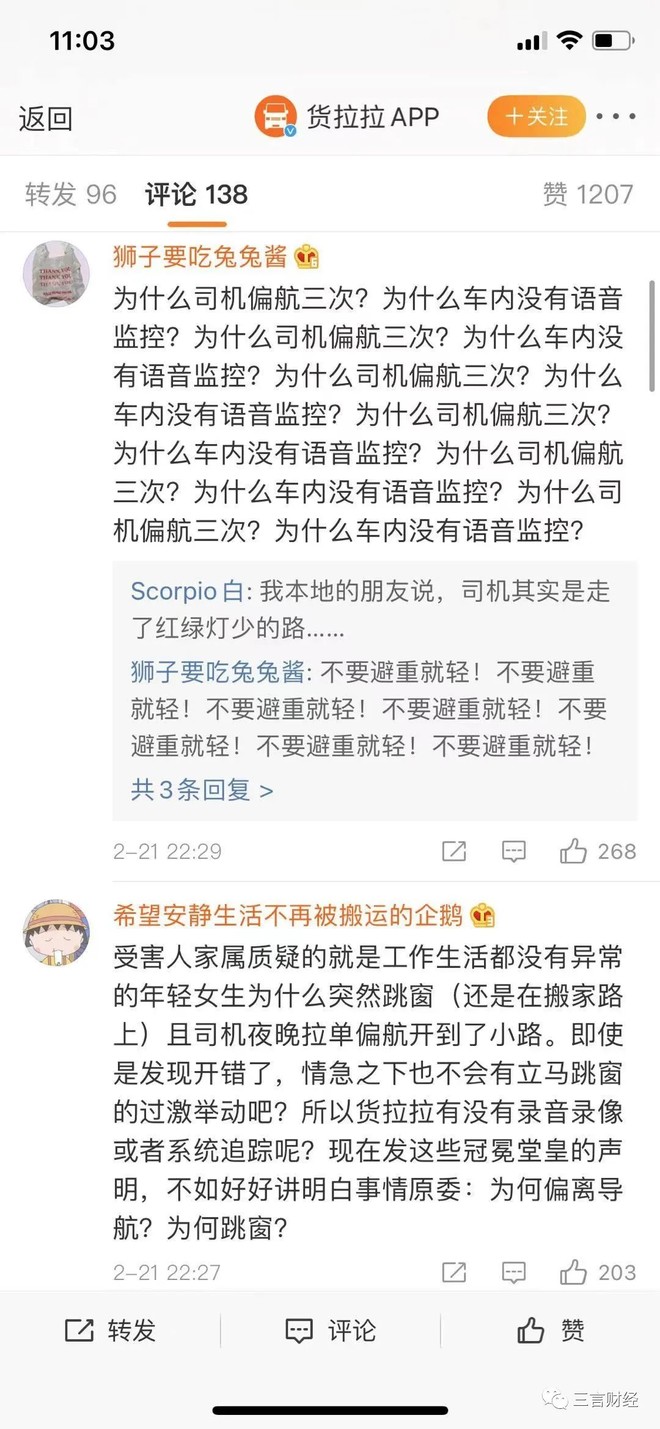Open username 希望安静生活不再被搬运的企鹅
This screenshot has width=660, height=1429.
[x=288, y=914]
